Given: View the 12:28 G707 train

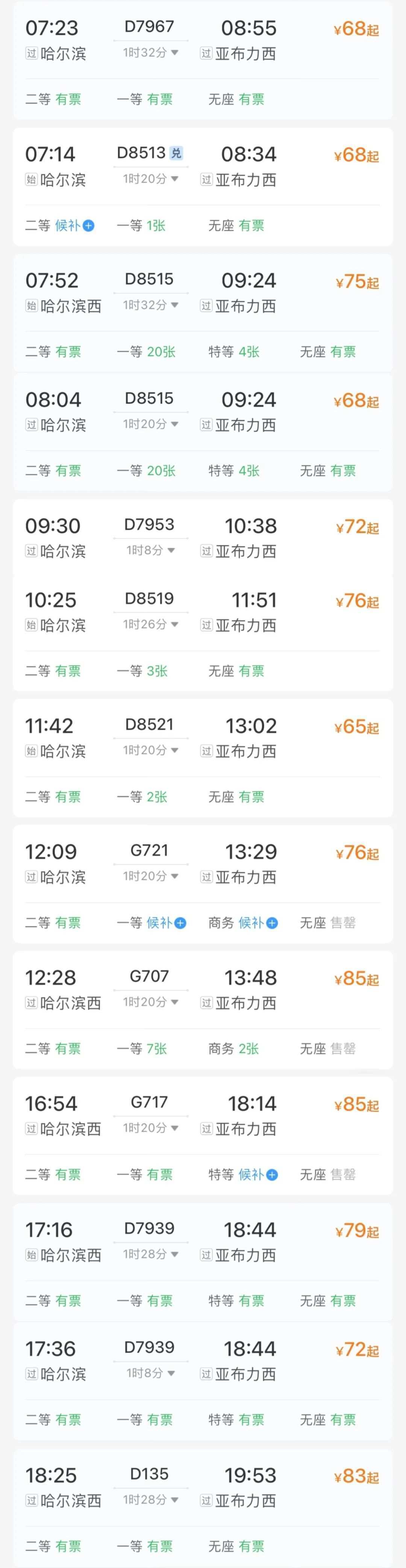Looking at the screenshot, I should tap(203, 990).
